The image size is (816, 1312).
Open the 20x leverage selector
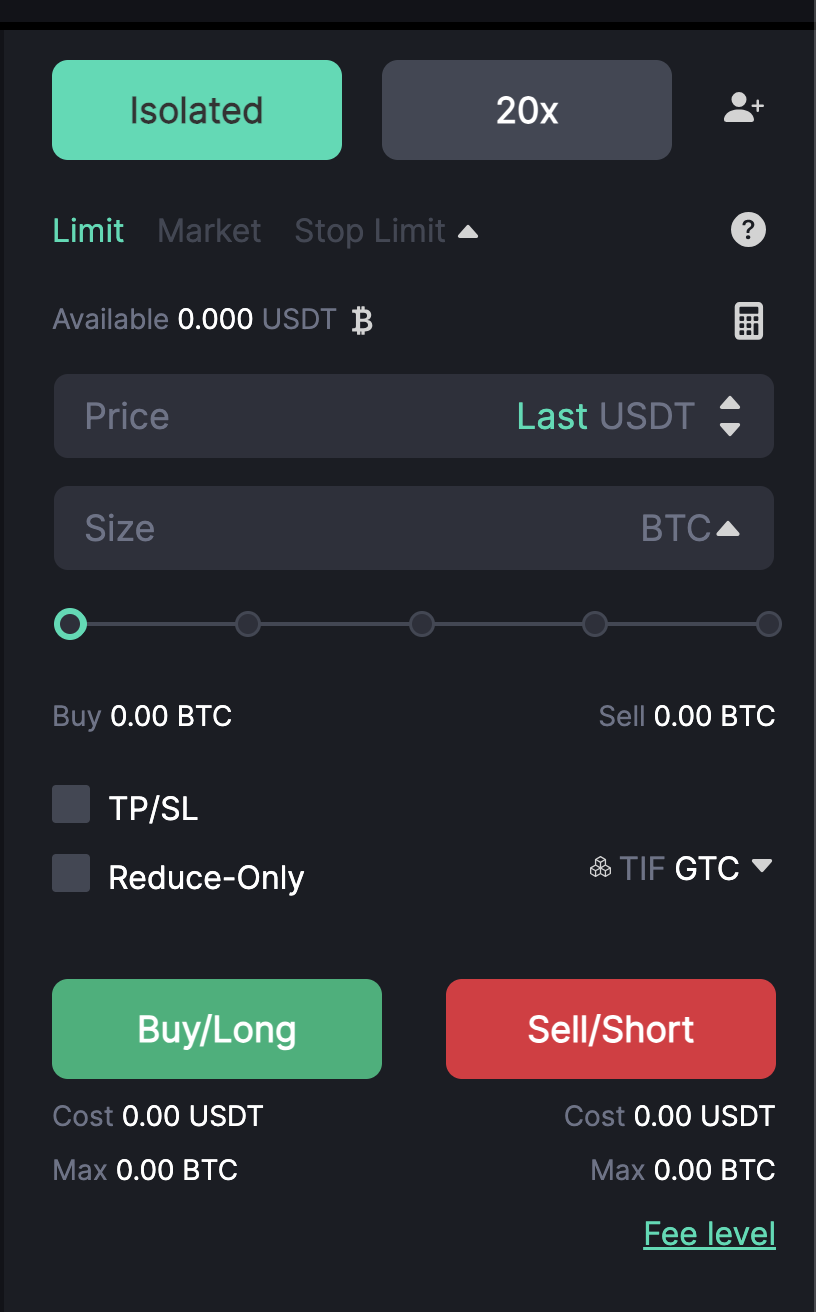pos(526,109)
